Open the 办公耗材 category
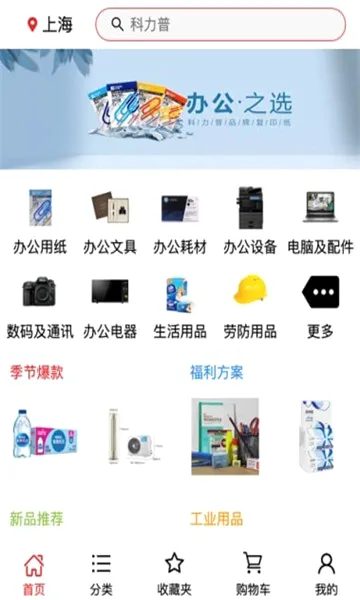The height and width of the screenshot is (600, 360). (180, 221)
